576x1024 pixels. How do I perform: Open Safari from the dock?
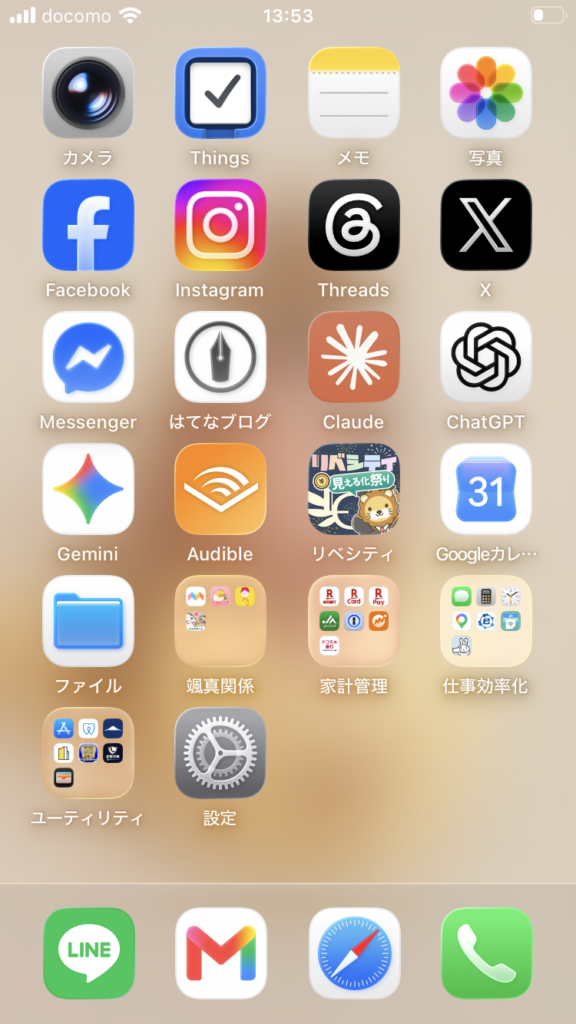[x=354, y=953]
